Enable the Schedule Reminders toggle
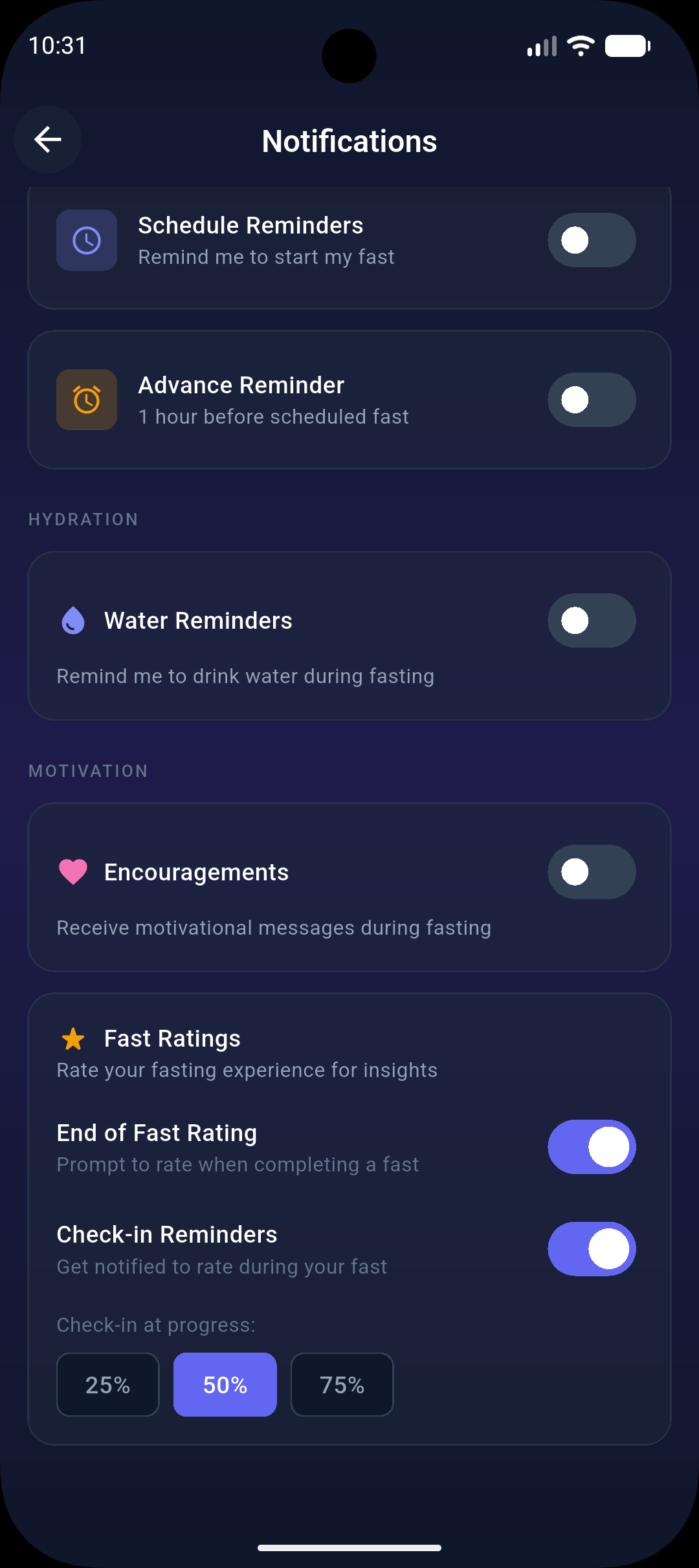The height and width of the screenshot is (1568, 699). [x=592, y=240]
